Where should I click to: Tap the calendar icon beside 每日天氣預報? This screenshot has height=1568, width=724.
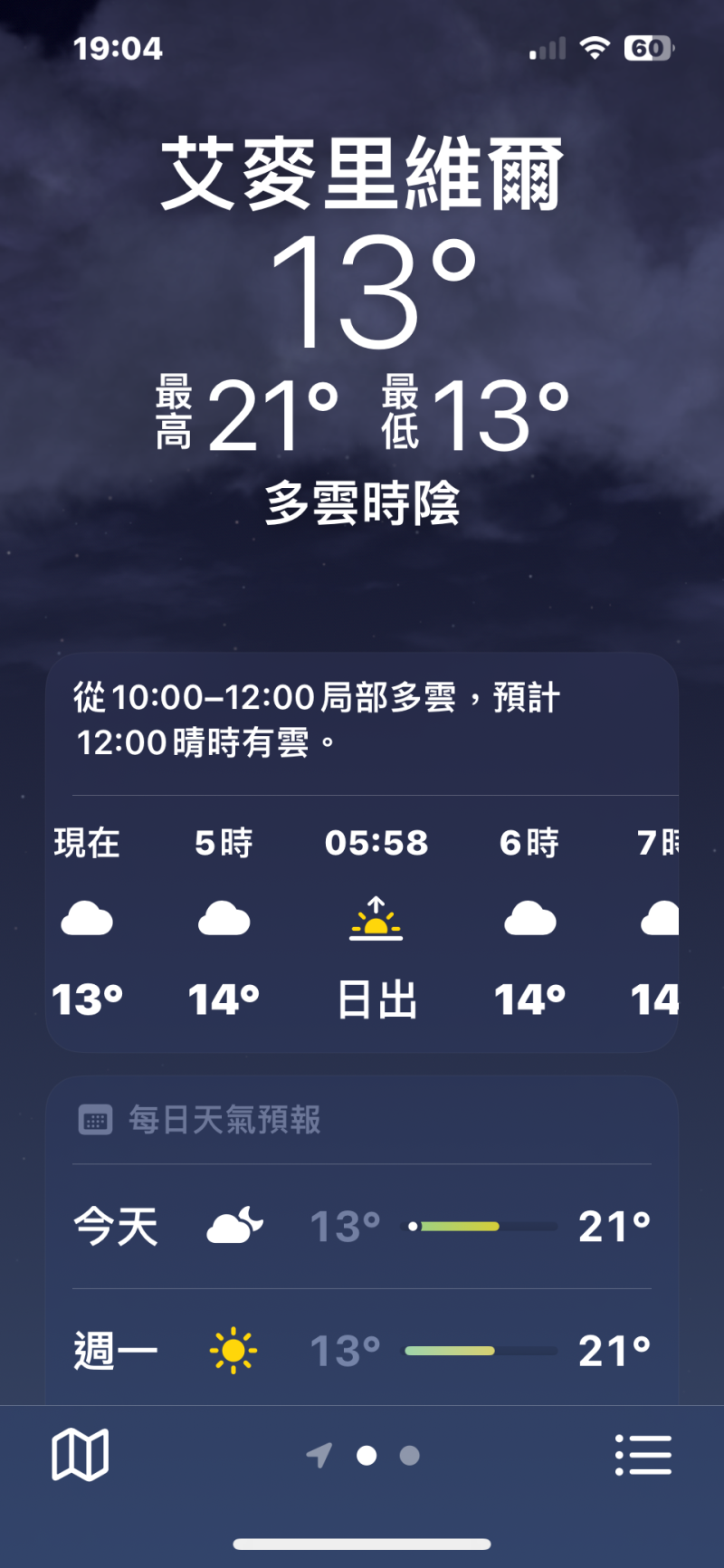pos(95,1119)
